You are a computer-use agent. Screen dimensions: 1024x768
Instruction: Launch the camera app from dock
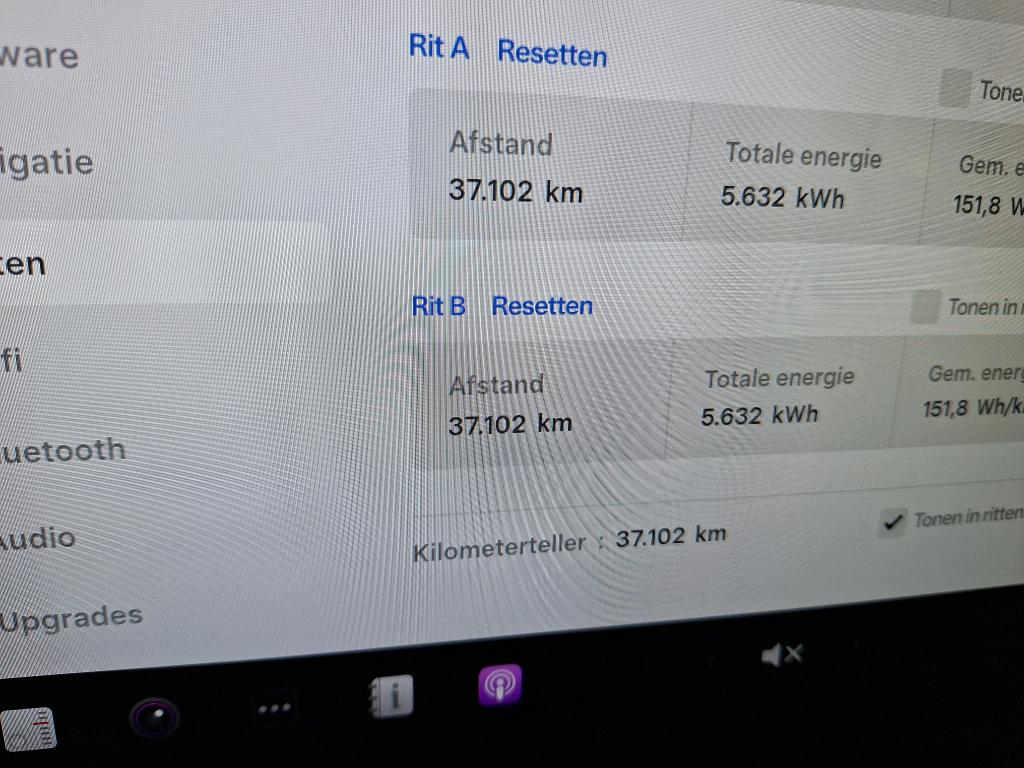tap(155, 717)
